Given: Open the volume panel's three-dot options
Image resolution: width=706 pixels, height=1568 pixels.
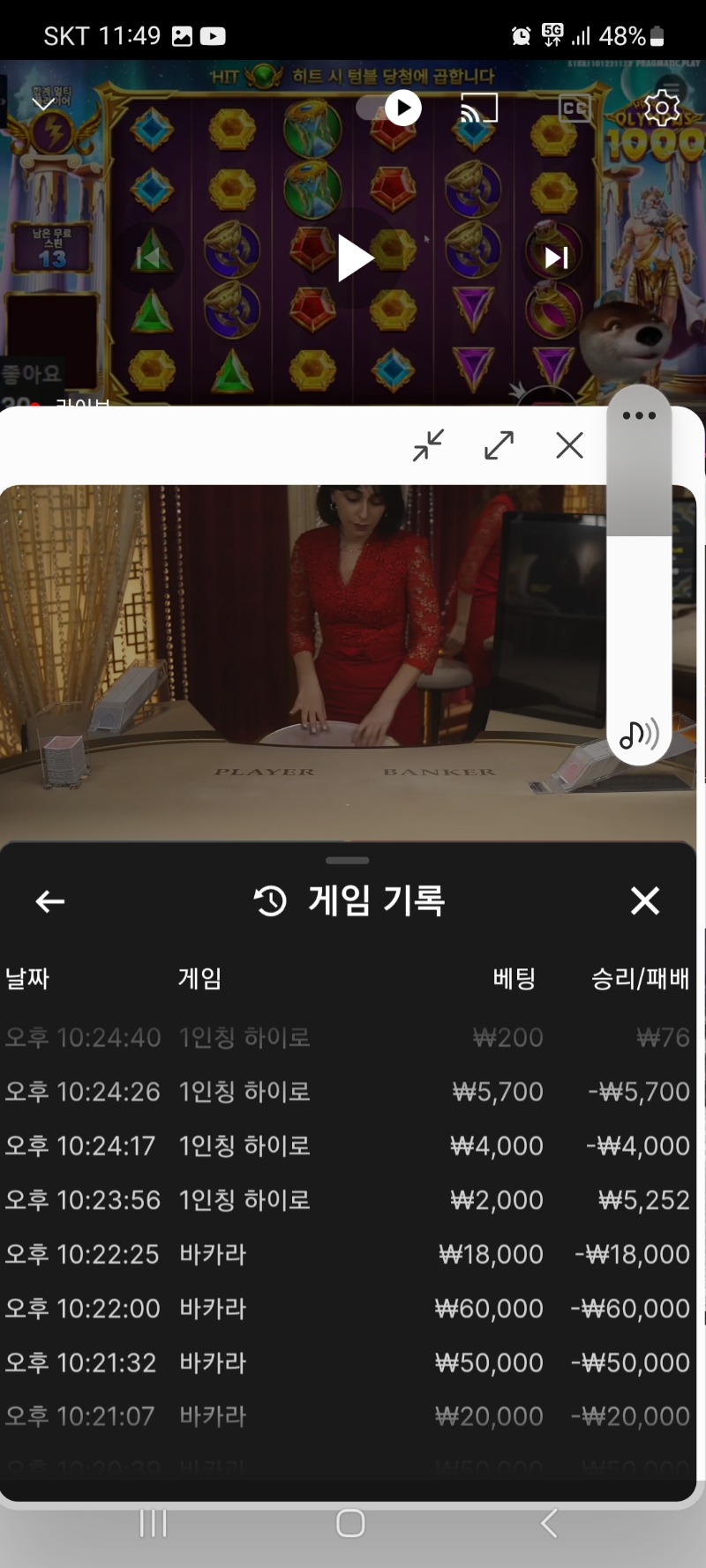Looking at the screenshot, I should click(639, 415).
